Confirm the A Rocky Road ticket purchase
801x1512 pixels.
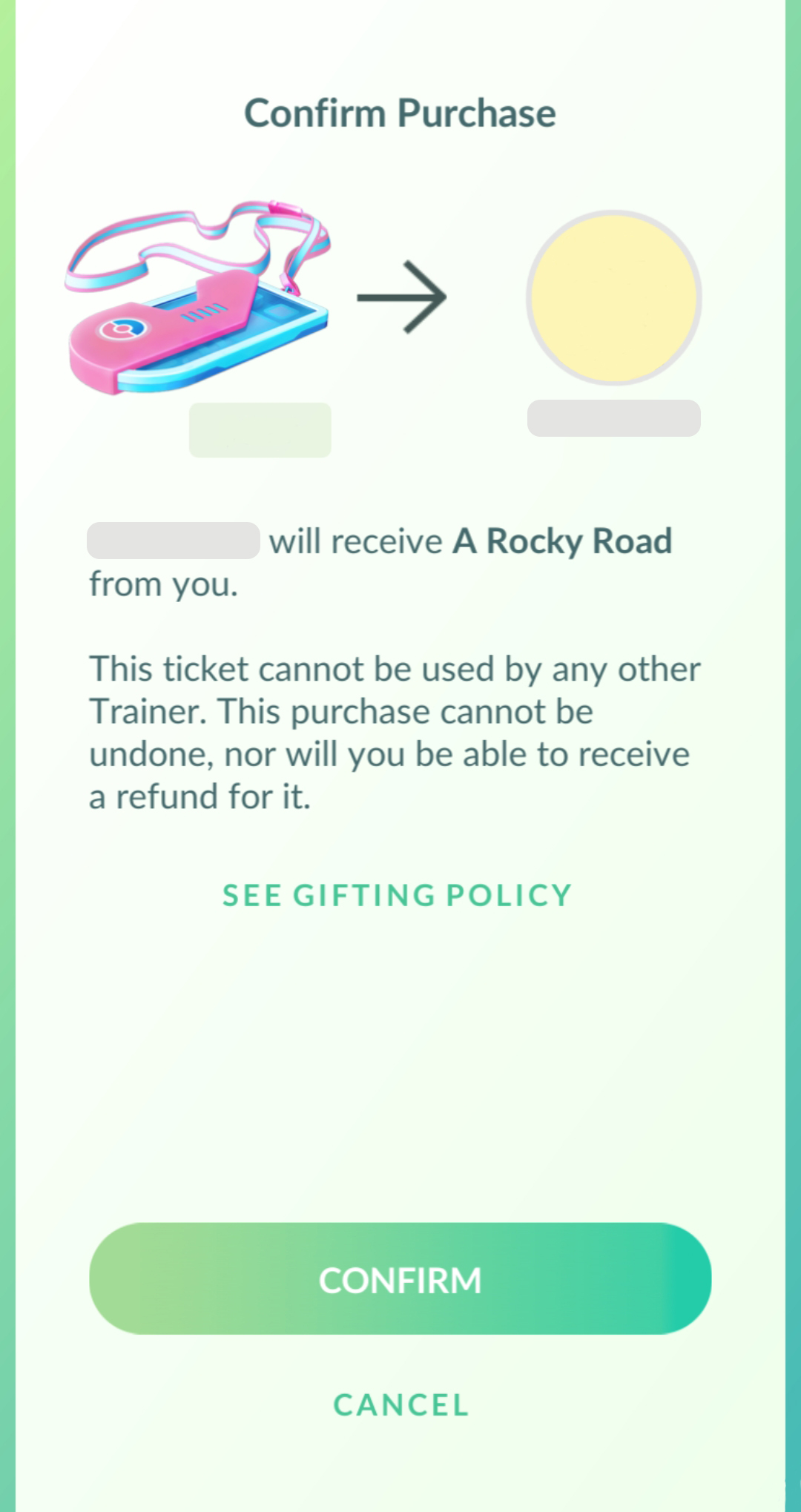[x=400, y=1281]
